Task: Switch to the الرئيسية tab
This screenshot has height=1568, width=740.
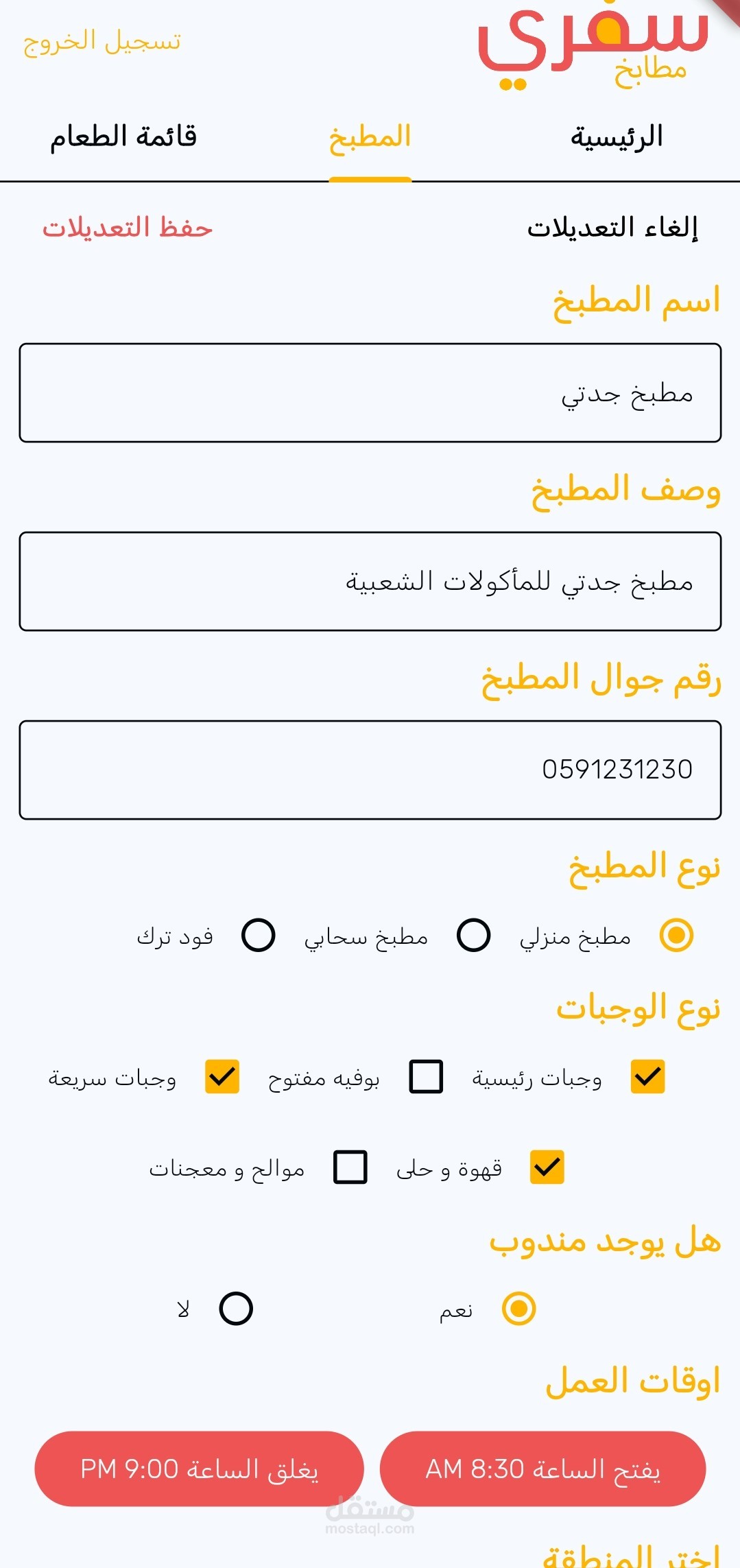Action: (x=617, y=137)
